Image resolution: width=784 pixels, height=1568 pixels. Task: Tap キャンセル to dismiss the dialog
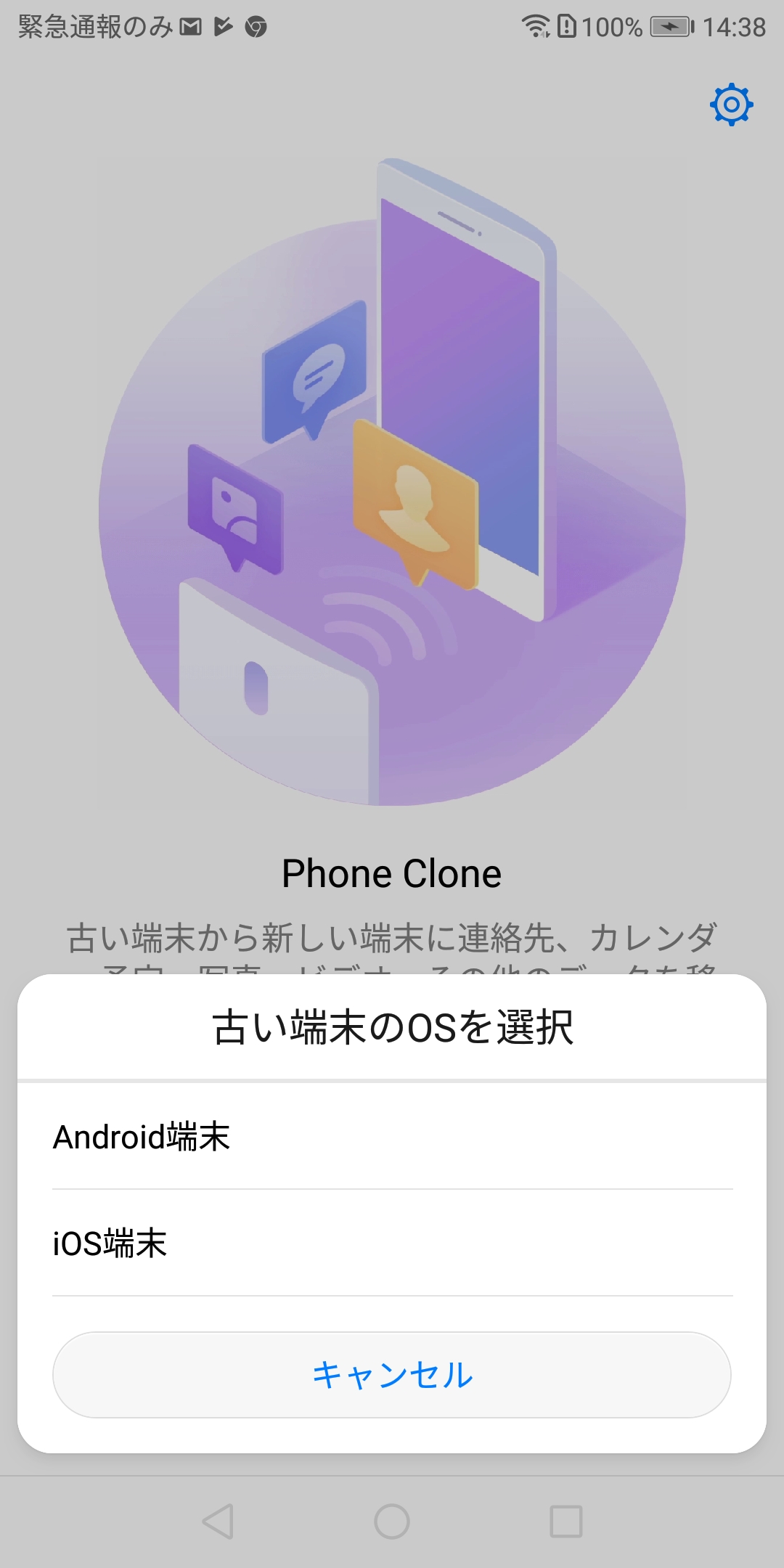coord(392,1373)
